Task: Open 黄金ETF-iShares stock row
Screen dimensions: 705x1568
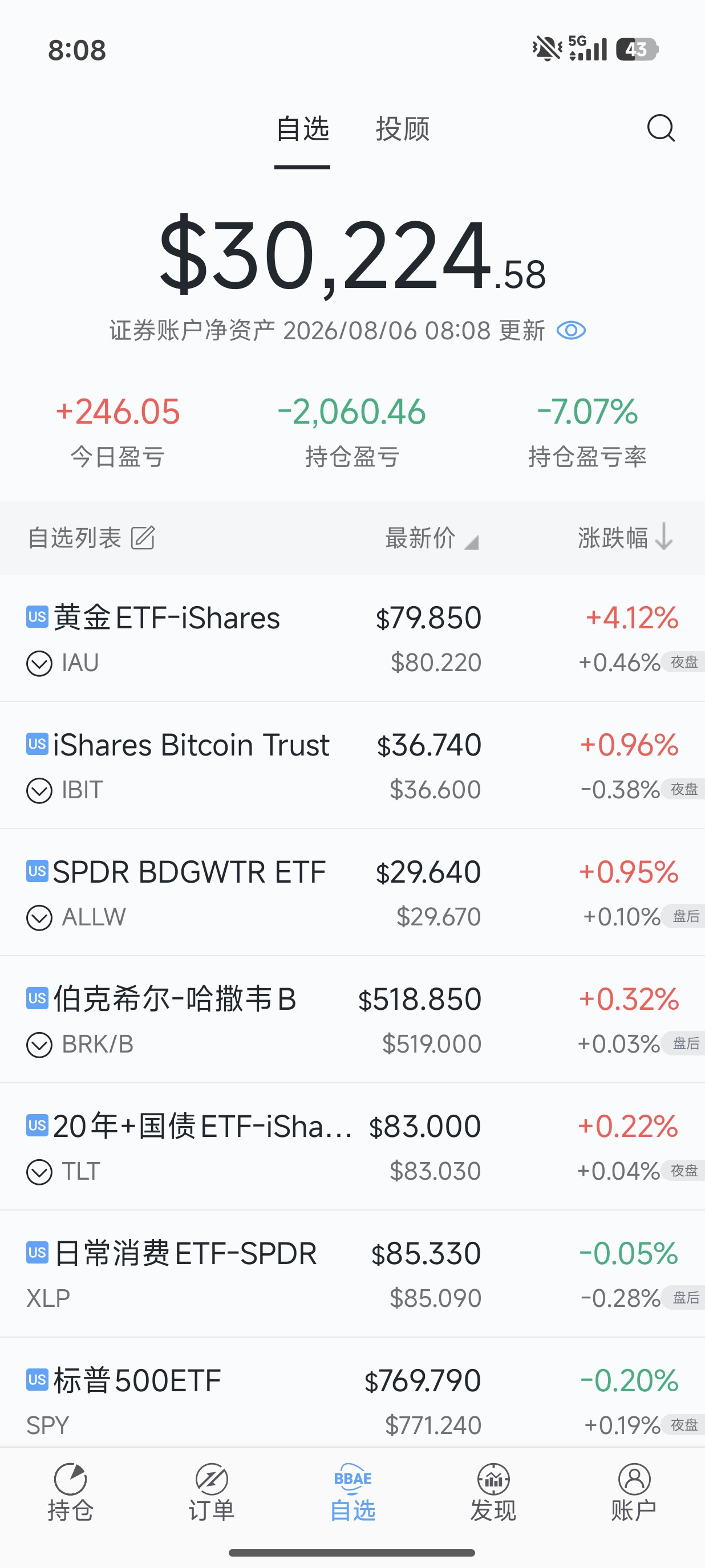Action: (x=352, y=638)
